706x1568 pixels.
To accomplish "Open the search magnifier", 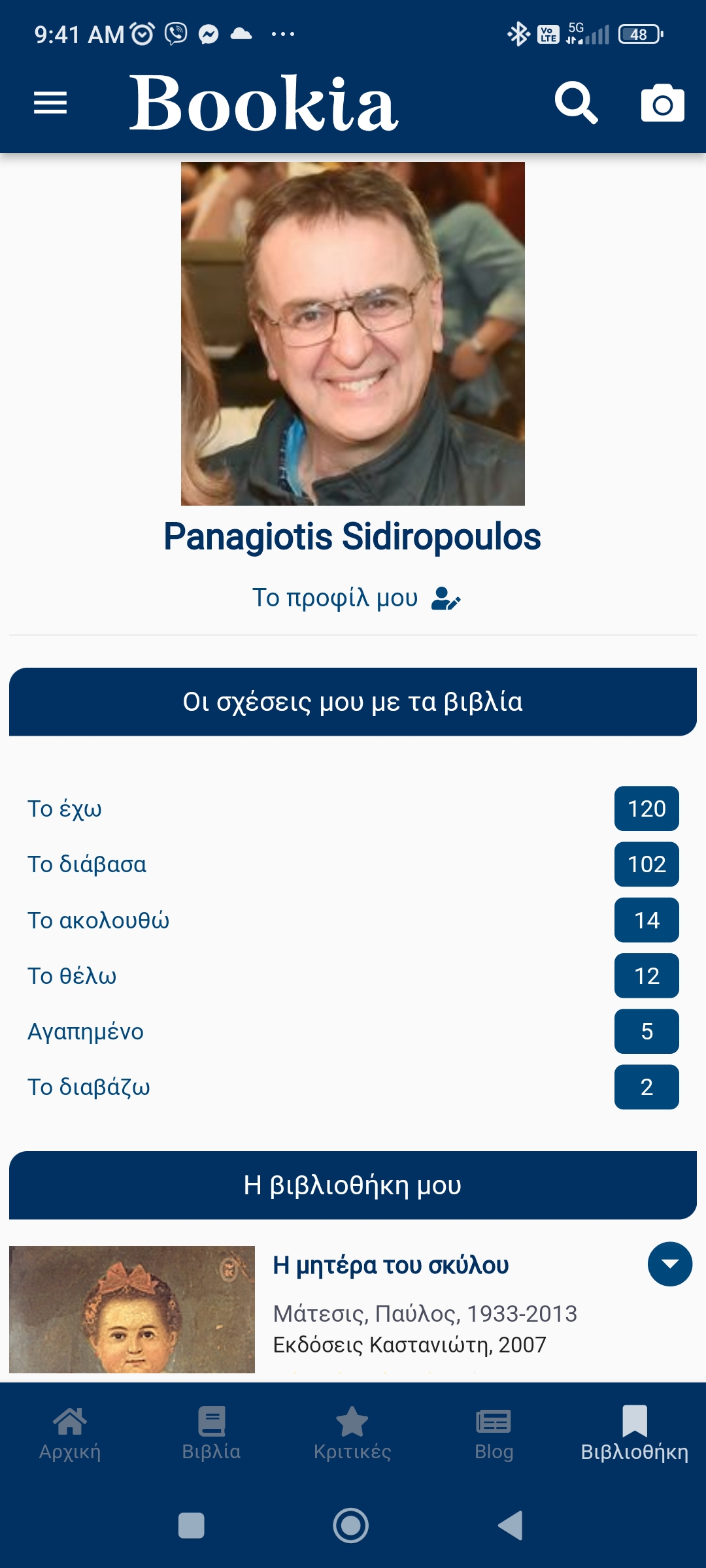I will click(x=576, y=103).
